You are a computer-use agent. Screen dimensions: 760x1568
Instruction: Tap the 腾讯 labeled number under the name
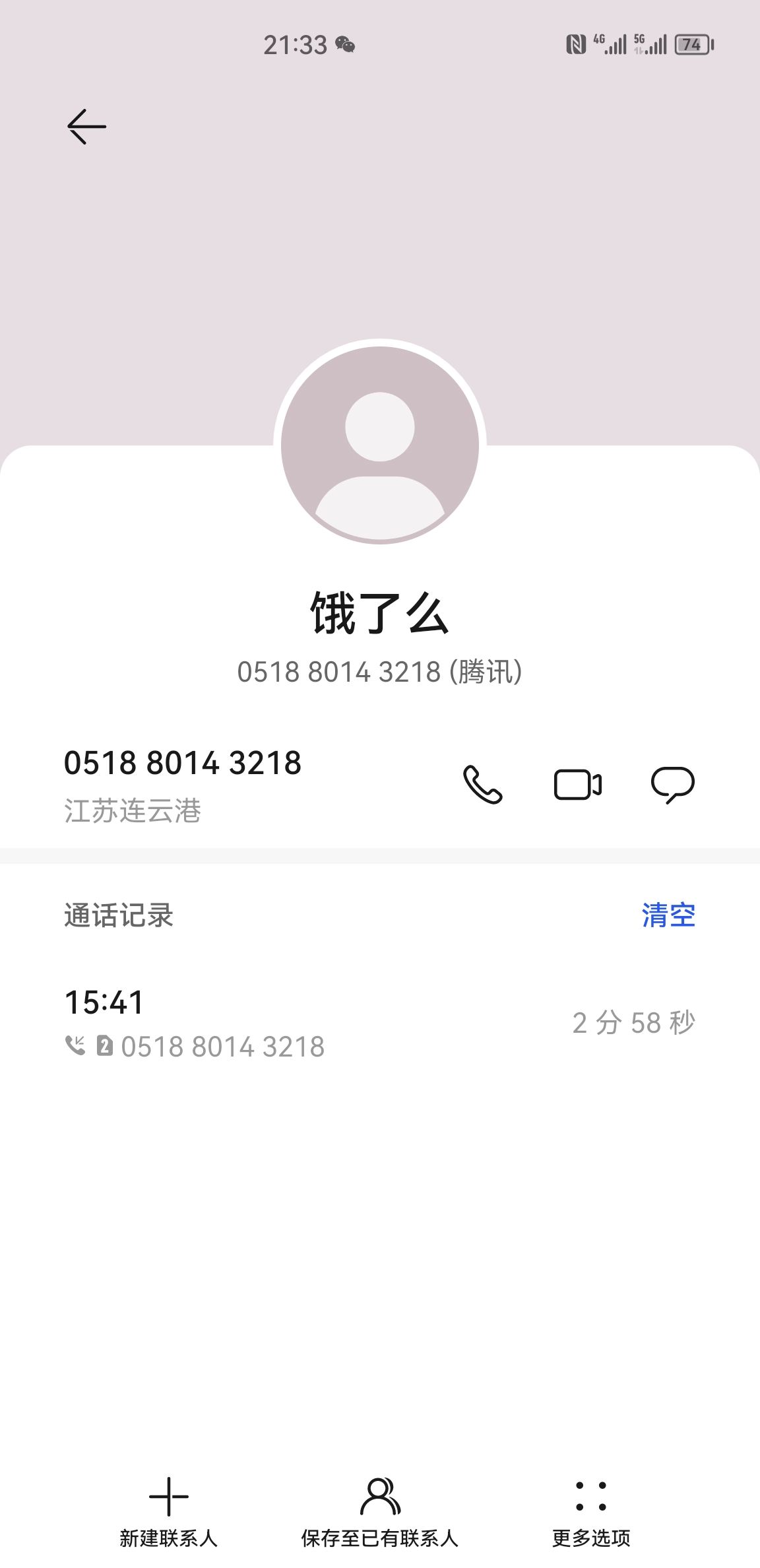(379, 672)
